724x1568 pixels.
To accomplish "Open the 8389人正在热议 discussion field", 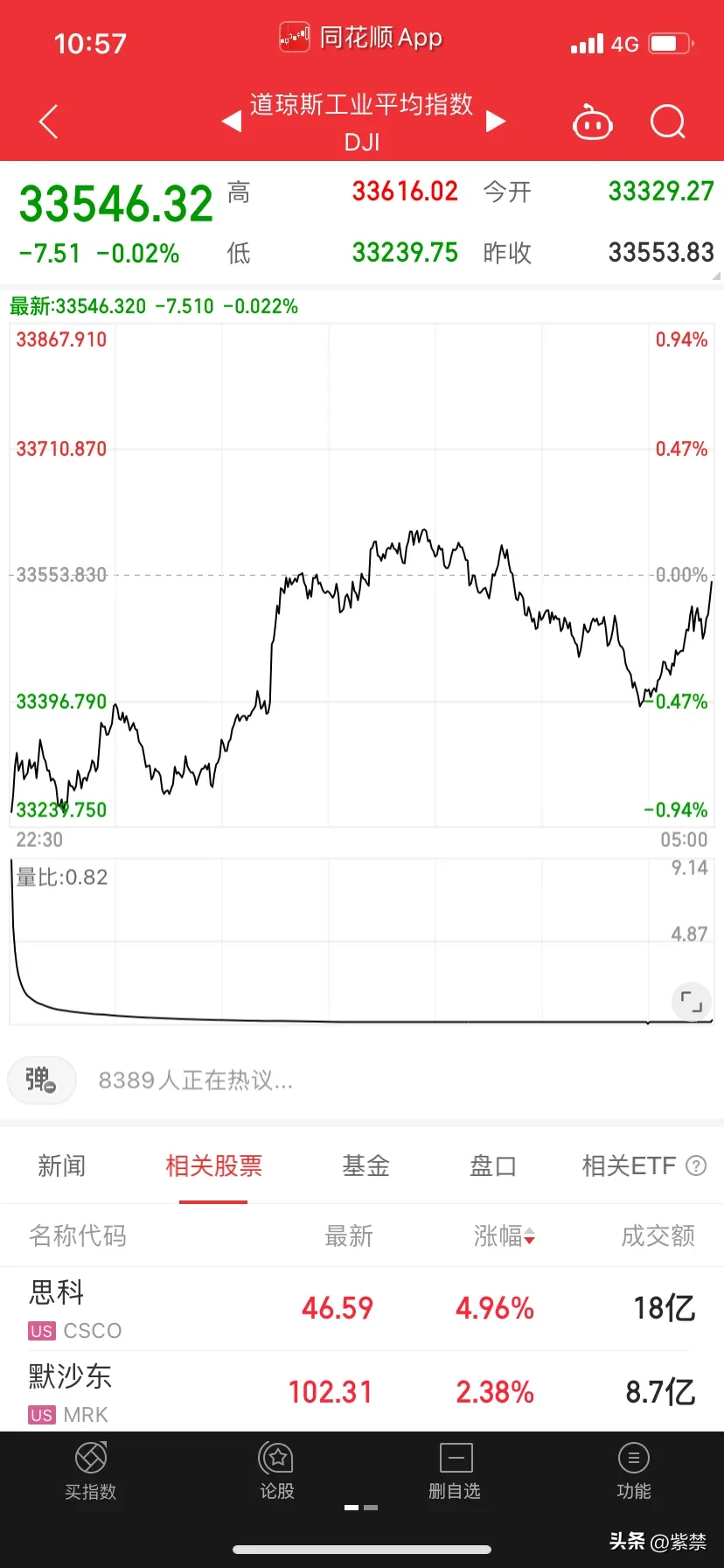I will tap(195, 1081).
